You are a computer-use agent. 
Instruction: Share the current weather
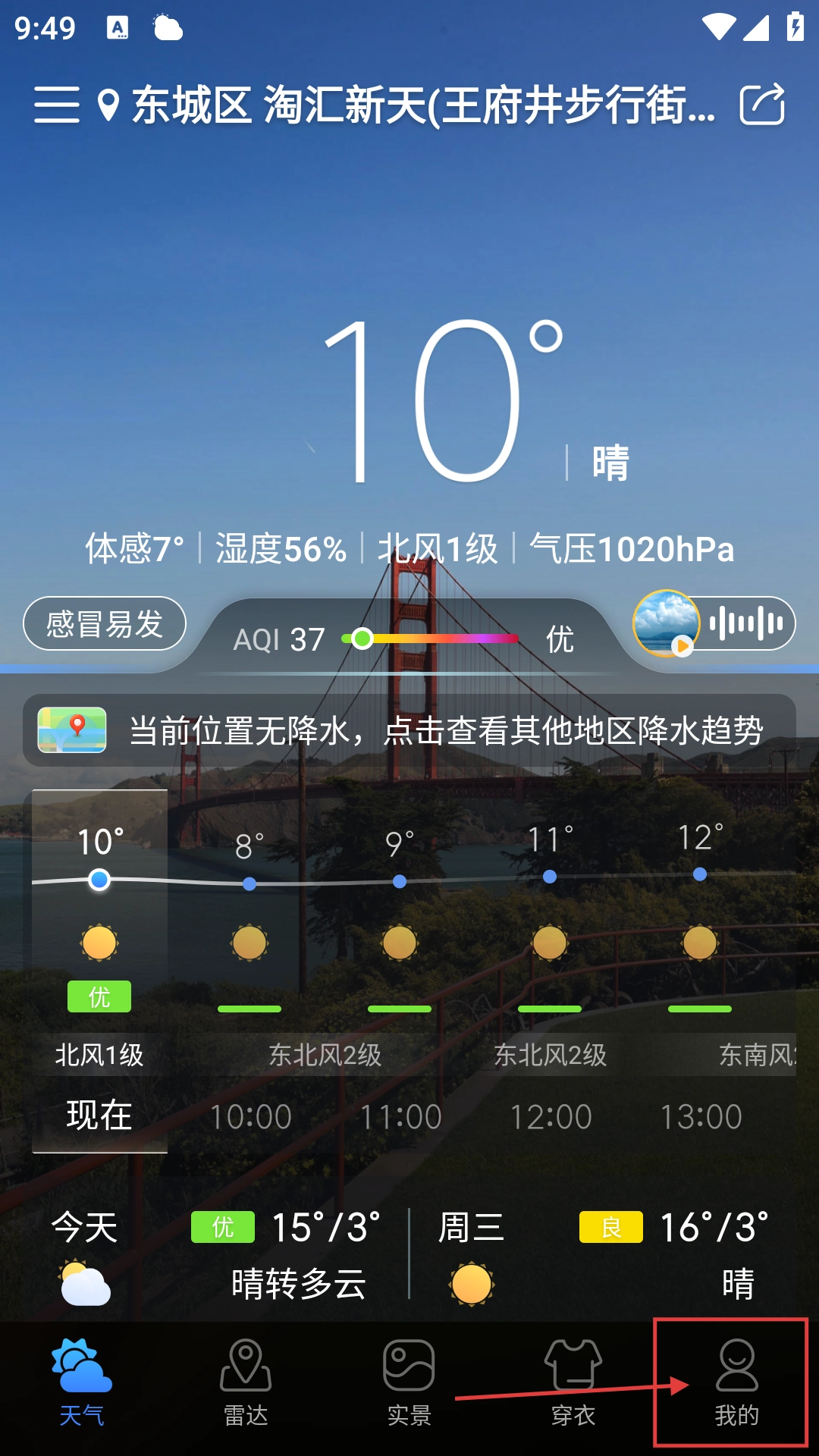click(762, 105)
